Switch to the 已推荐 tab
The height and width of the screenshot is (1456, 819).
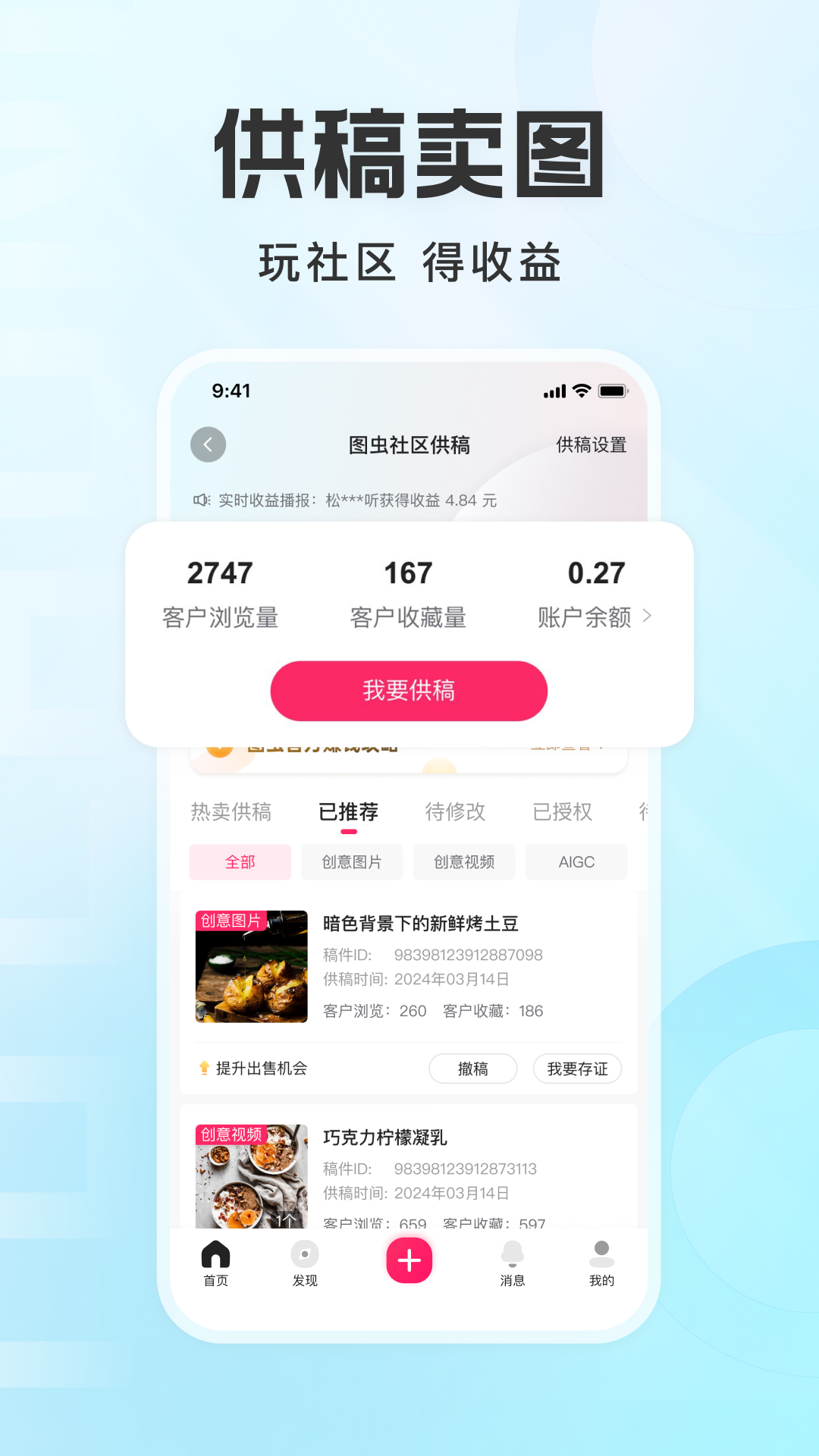350,811
